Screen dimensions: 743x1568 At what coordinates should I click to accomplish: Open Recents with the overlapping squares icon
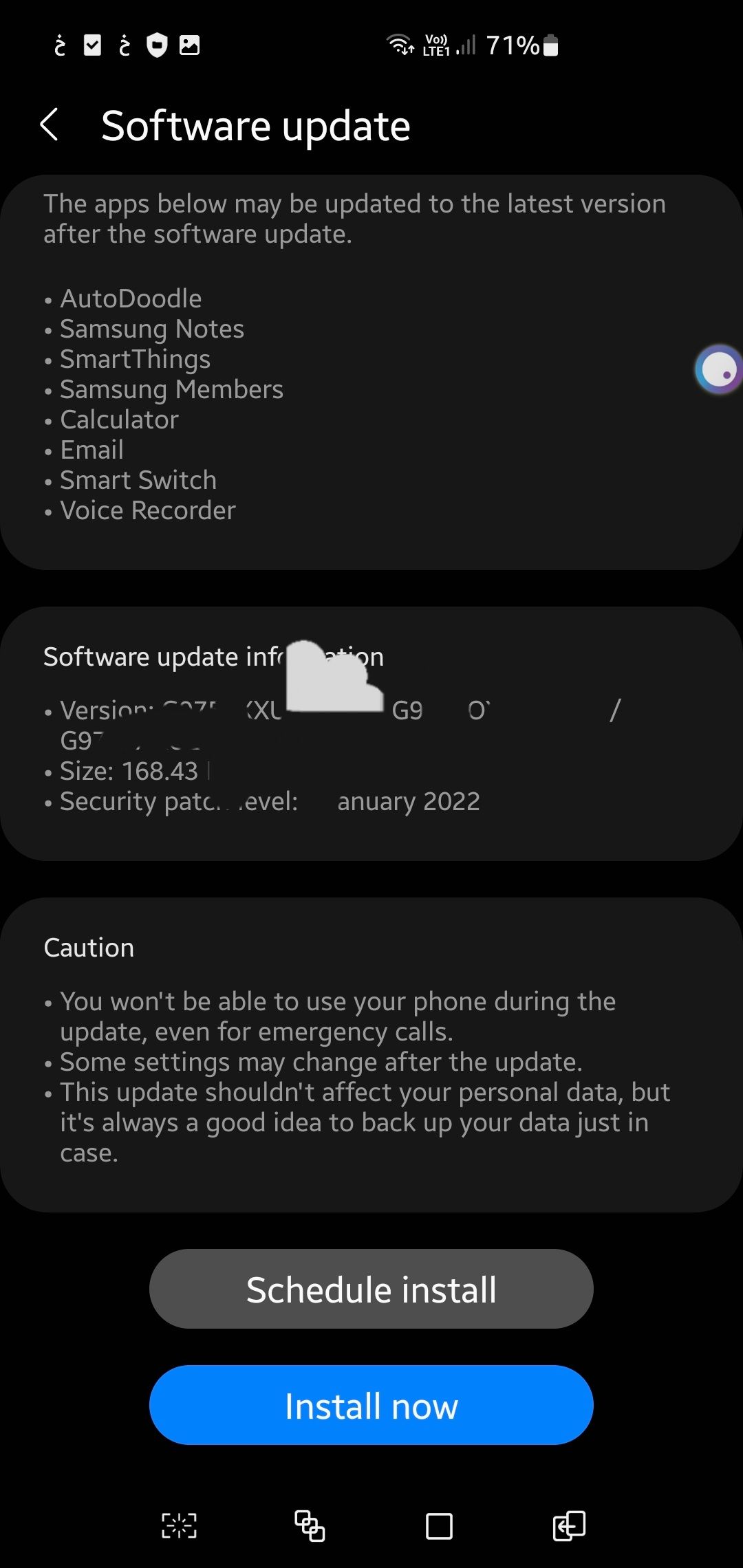tap(310, 1524)
